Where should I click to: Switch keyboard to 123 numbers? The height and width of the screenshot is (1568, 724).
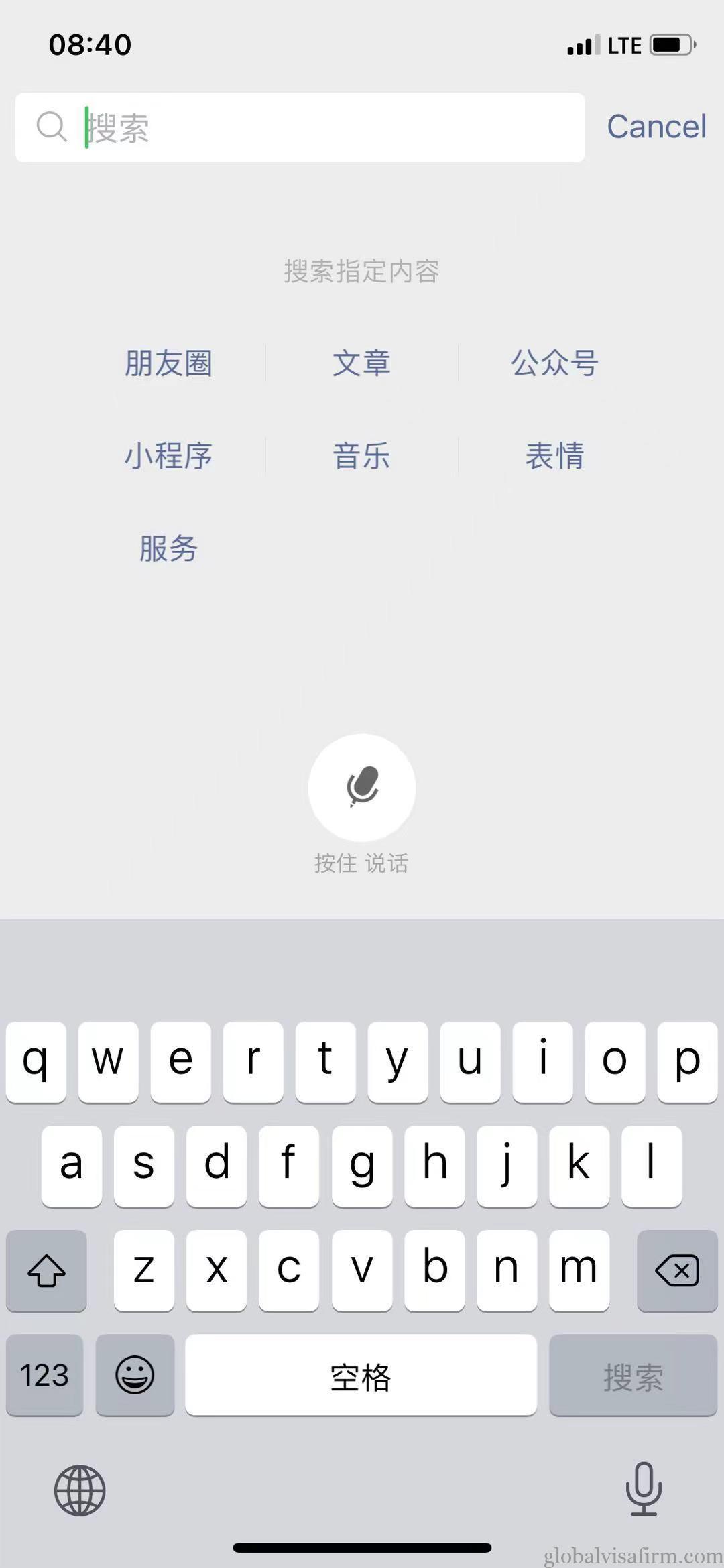tap(44, 1375)
